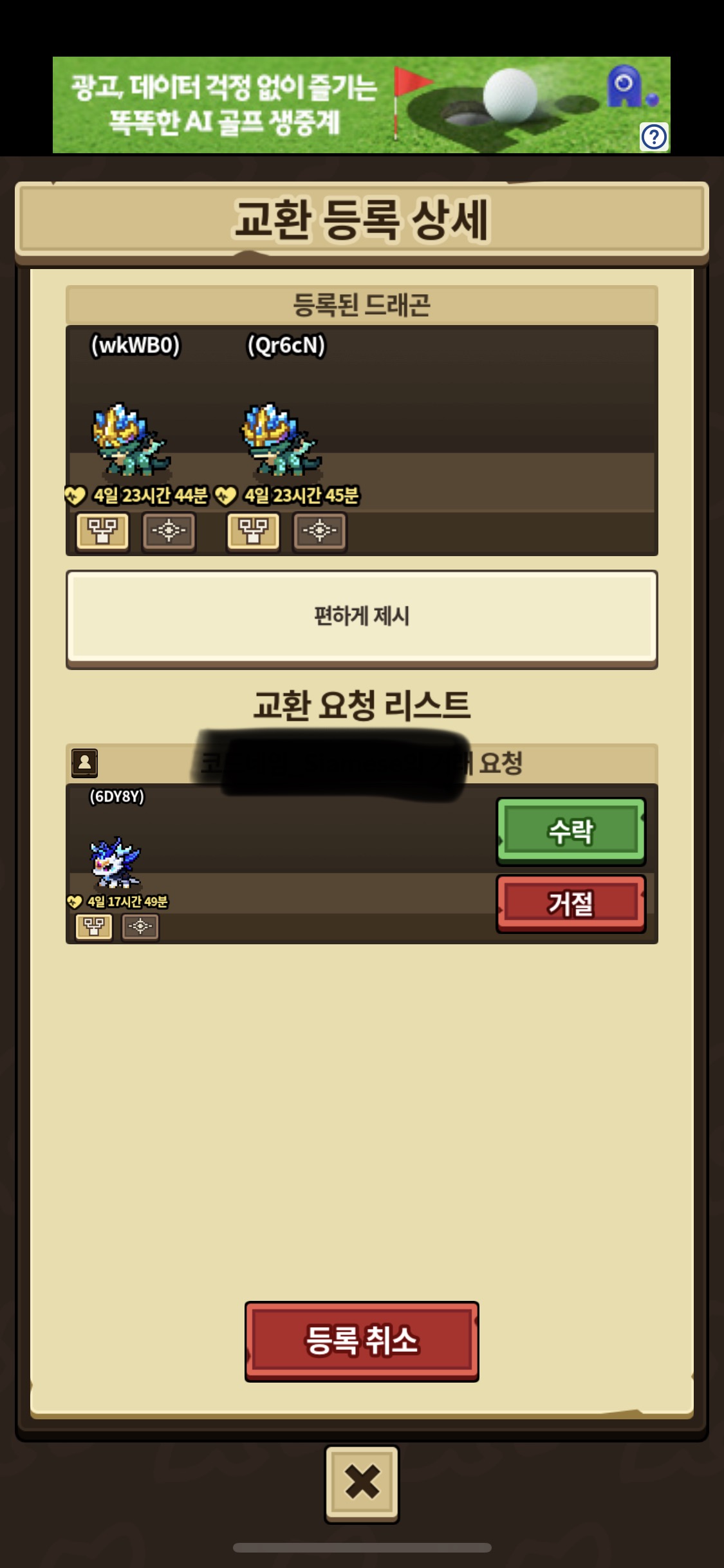Tap the target icon under dragon Qr6cN
The image size is (724, 1568).
coord(320,532)
